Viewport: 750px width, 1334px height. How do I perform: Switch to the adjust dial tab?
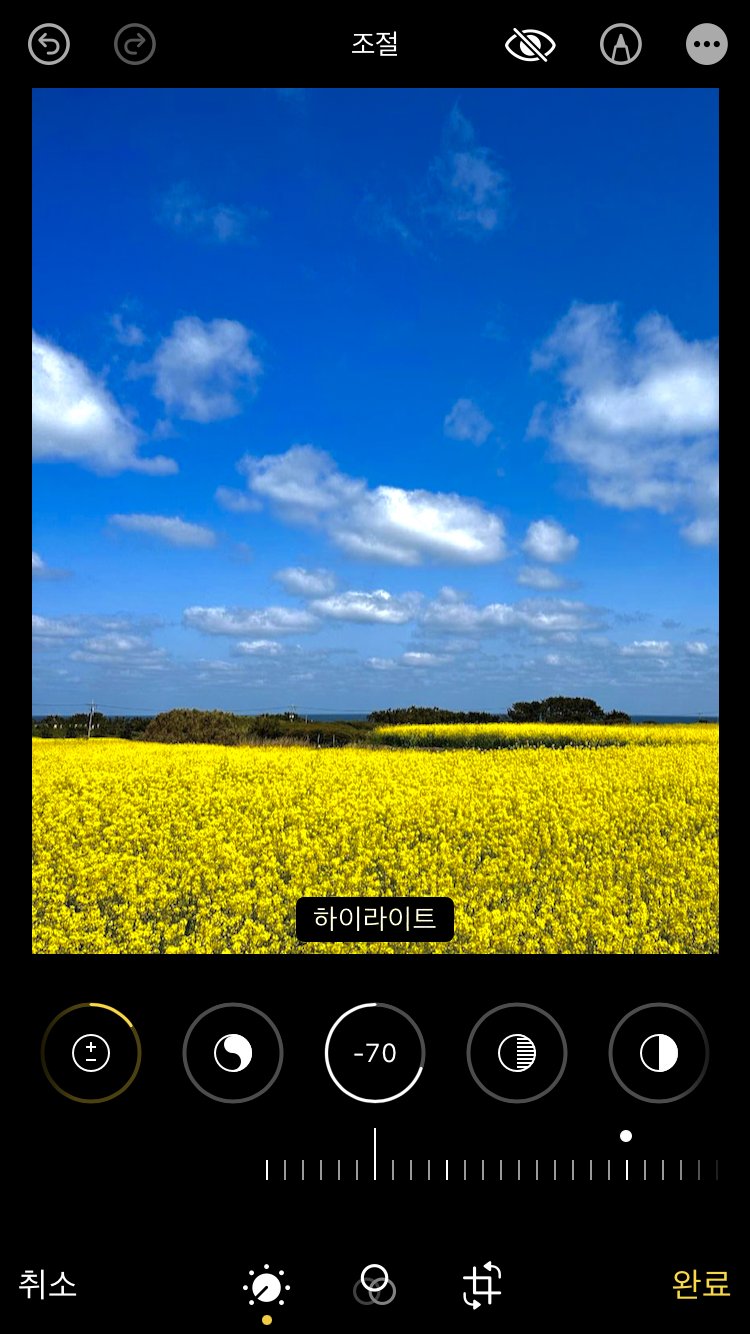[267, 1288]
